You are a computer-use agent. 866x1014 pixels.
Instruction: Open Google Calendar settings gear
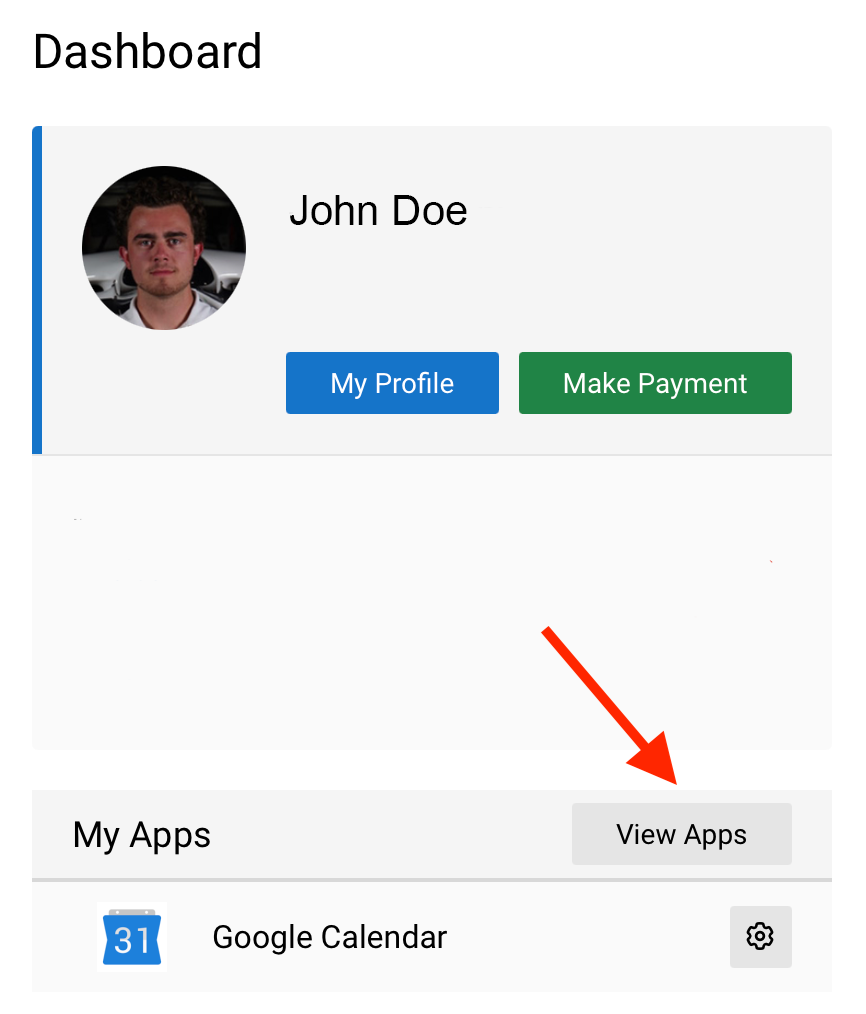(760, 937)
